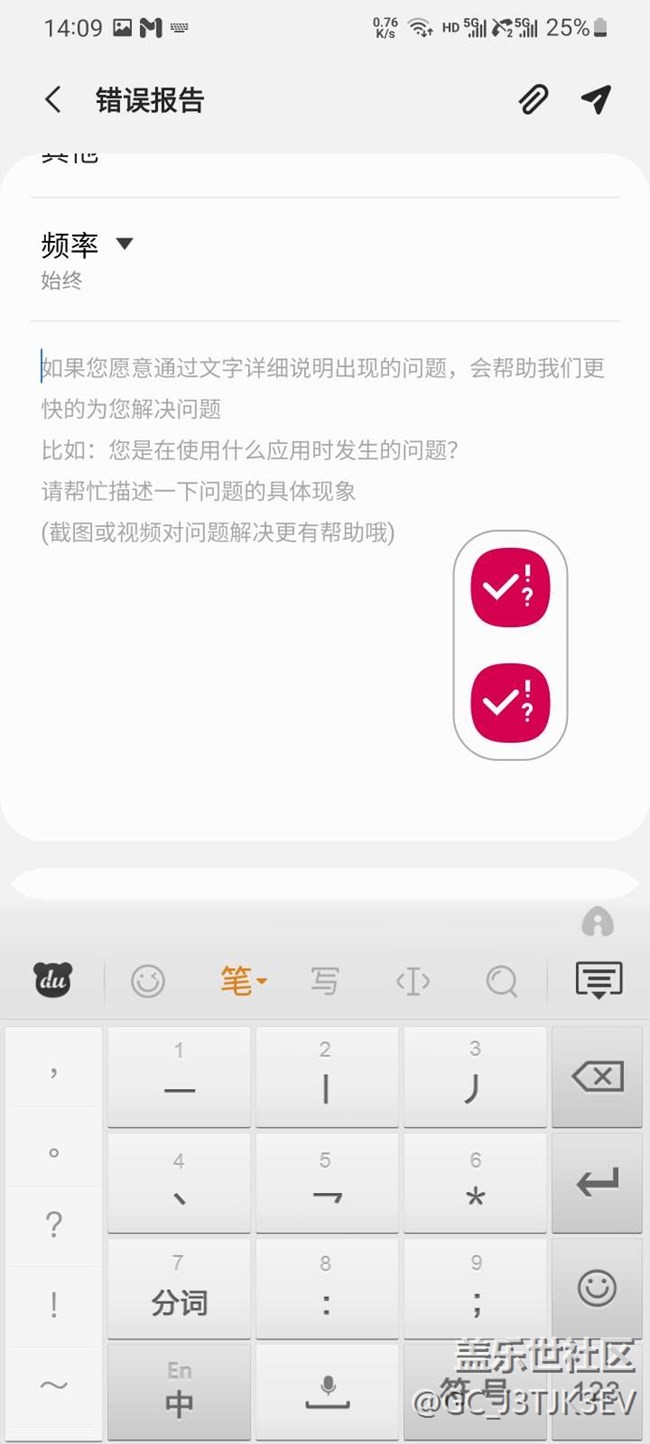650x1444 pixels.
Task: Open the Baidu du keyboard menu
Action: coord(53,981)
